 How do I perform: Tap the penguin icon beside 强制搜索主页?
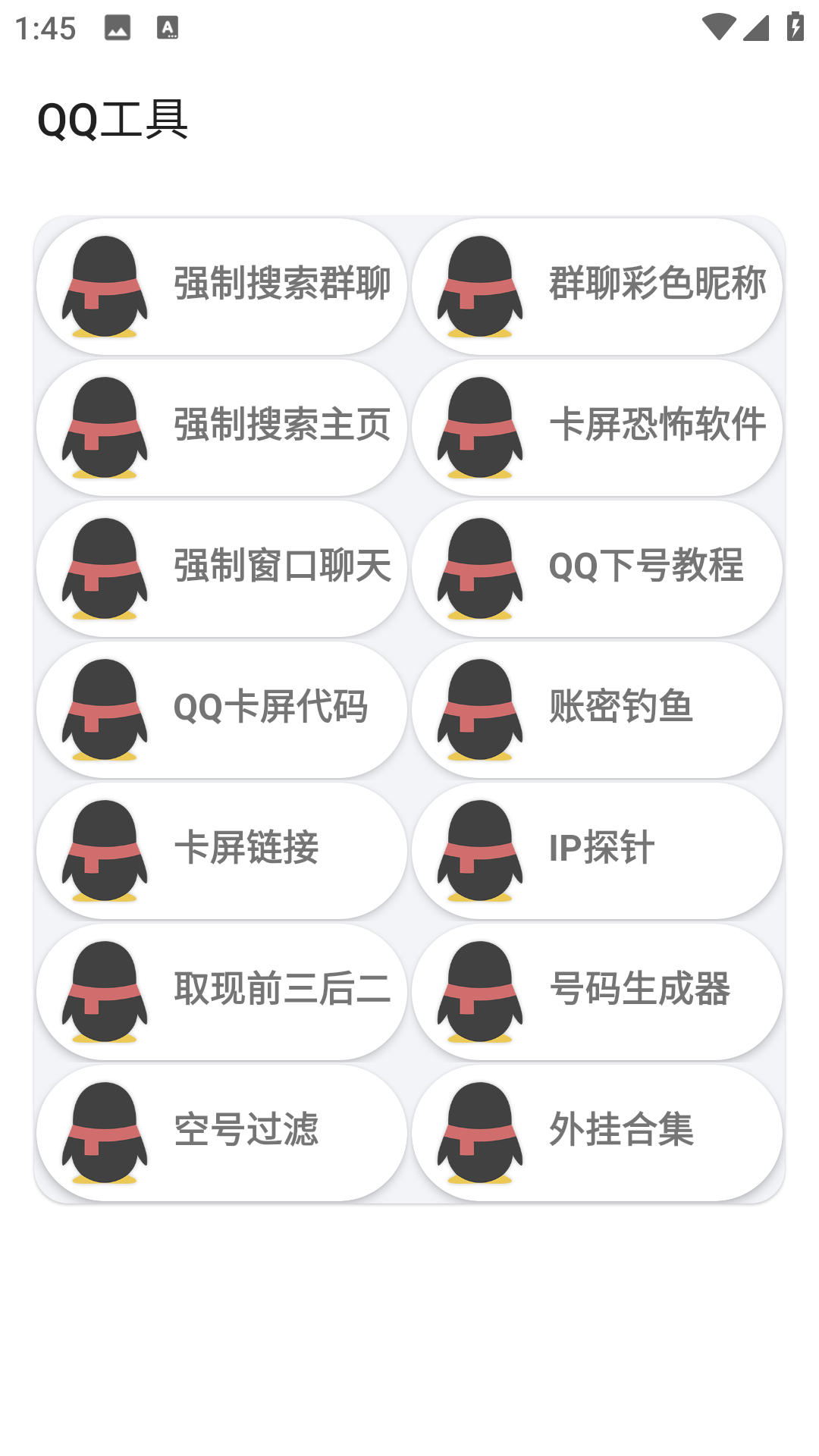(x=104, y=426)
